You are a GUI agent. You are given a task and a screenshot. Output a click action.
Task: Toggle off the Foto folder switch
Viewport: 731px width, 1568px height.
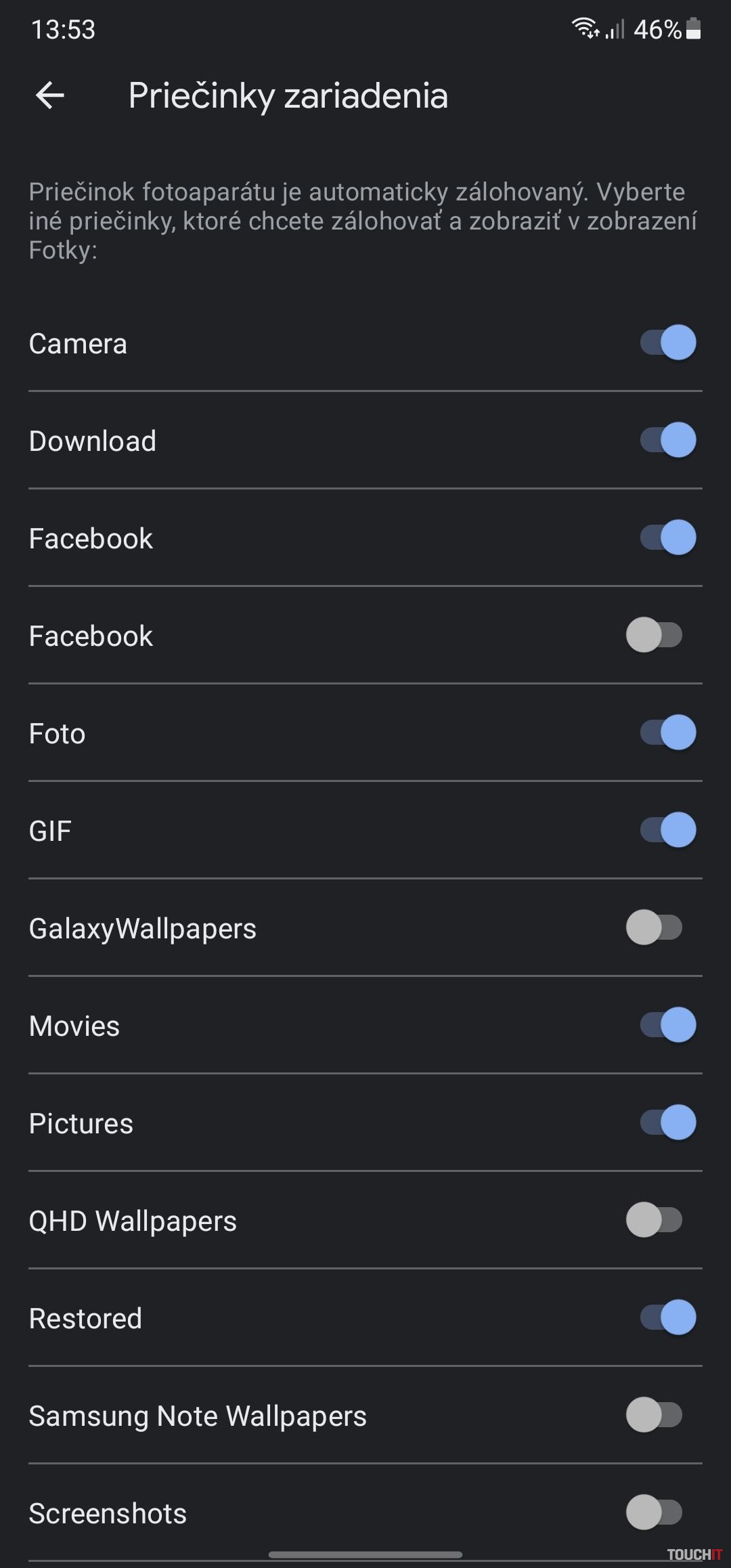pos(667,733)
